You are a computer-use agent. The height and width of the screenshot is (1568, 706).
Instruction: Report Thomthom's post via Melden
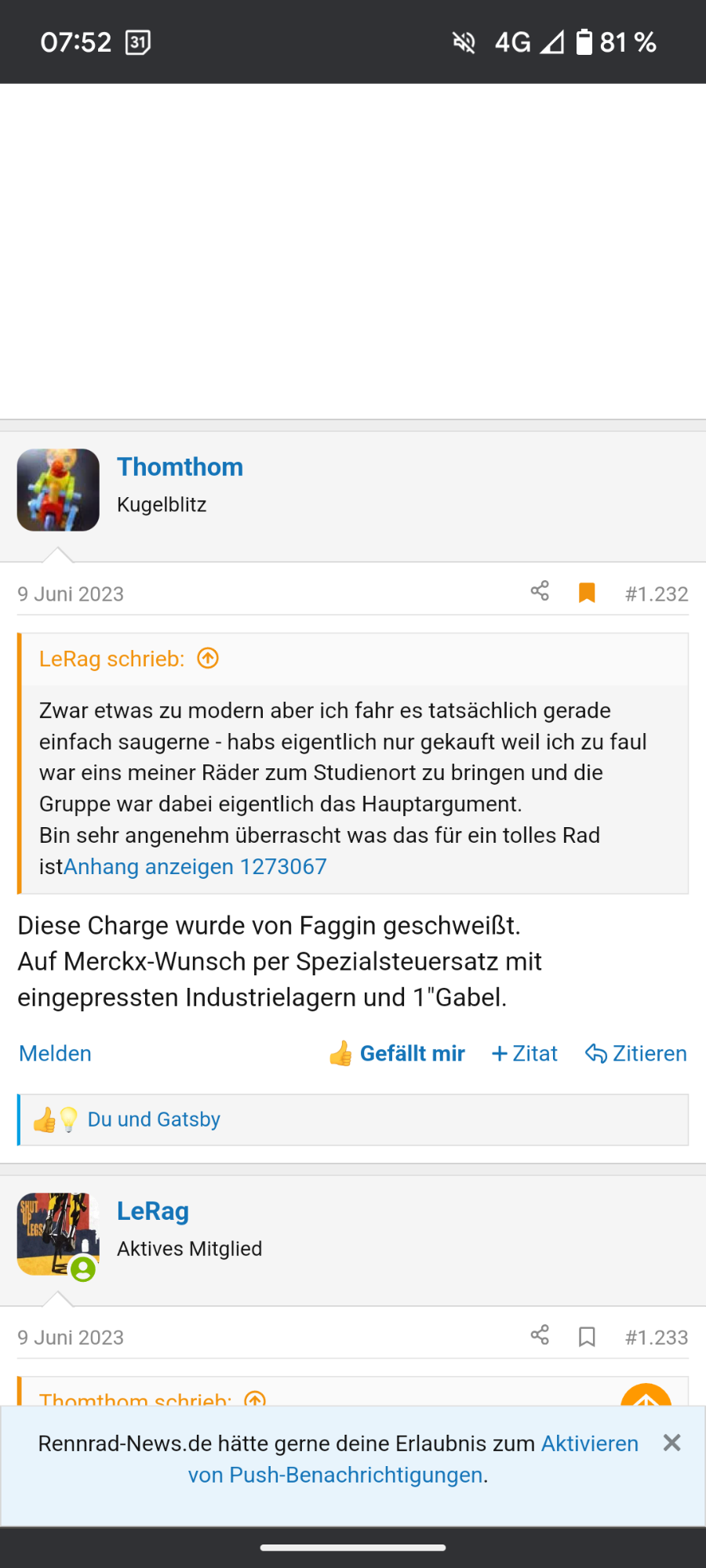[x=55, y=1053]
